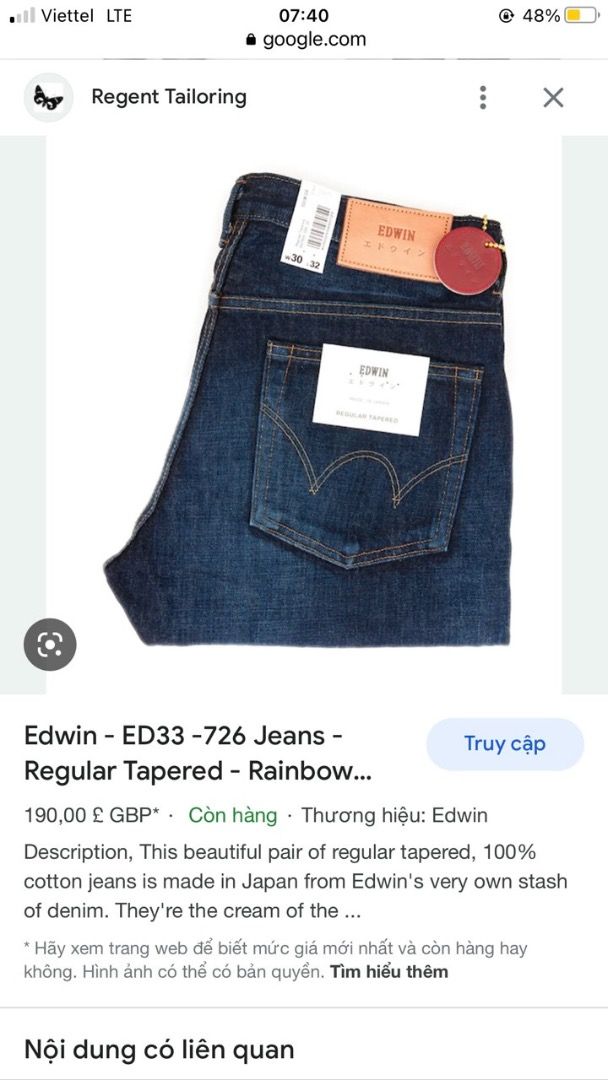The image size is (608, 1080).
Task: Search this image with Google Lens
Action: tap(50, 645)
